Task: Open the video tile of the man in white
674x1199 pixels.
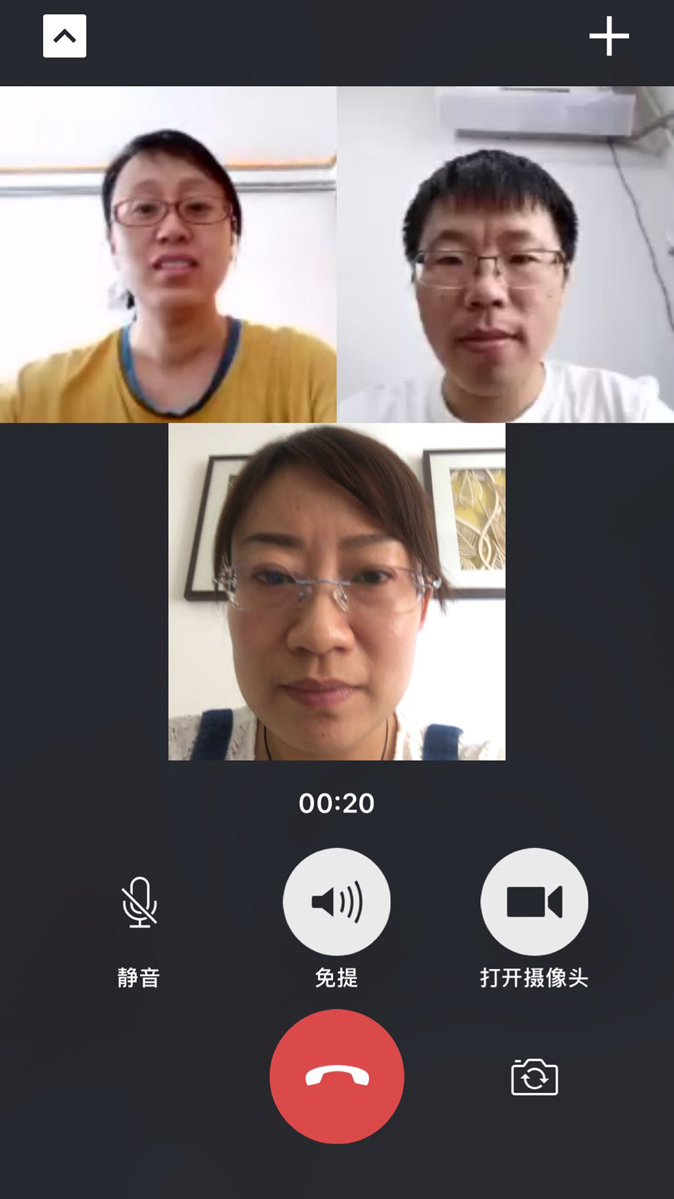Action: pyautogui.click(x=505, y=254)
